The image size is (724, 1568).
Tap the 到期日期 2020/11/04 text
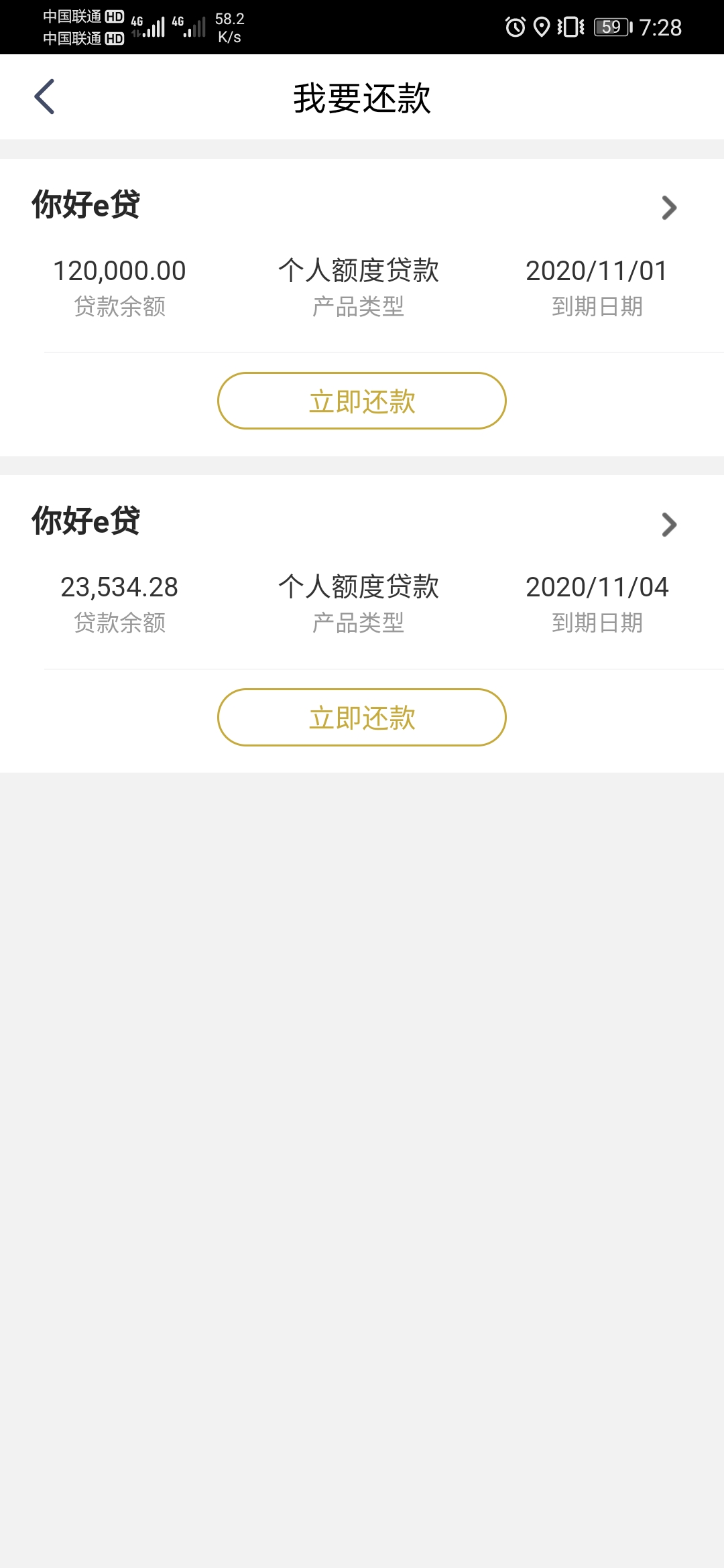(597, 588)
